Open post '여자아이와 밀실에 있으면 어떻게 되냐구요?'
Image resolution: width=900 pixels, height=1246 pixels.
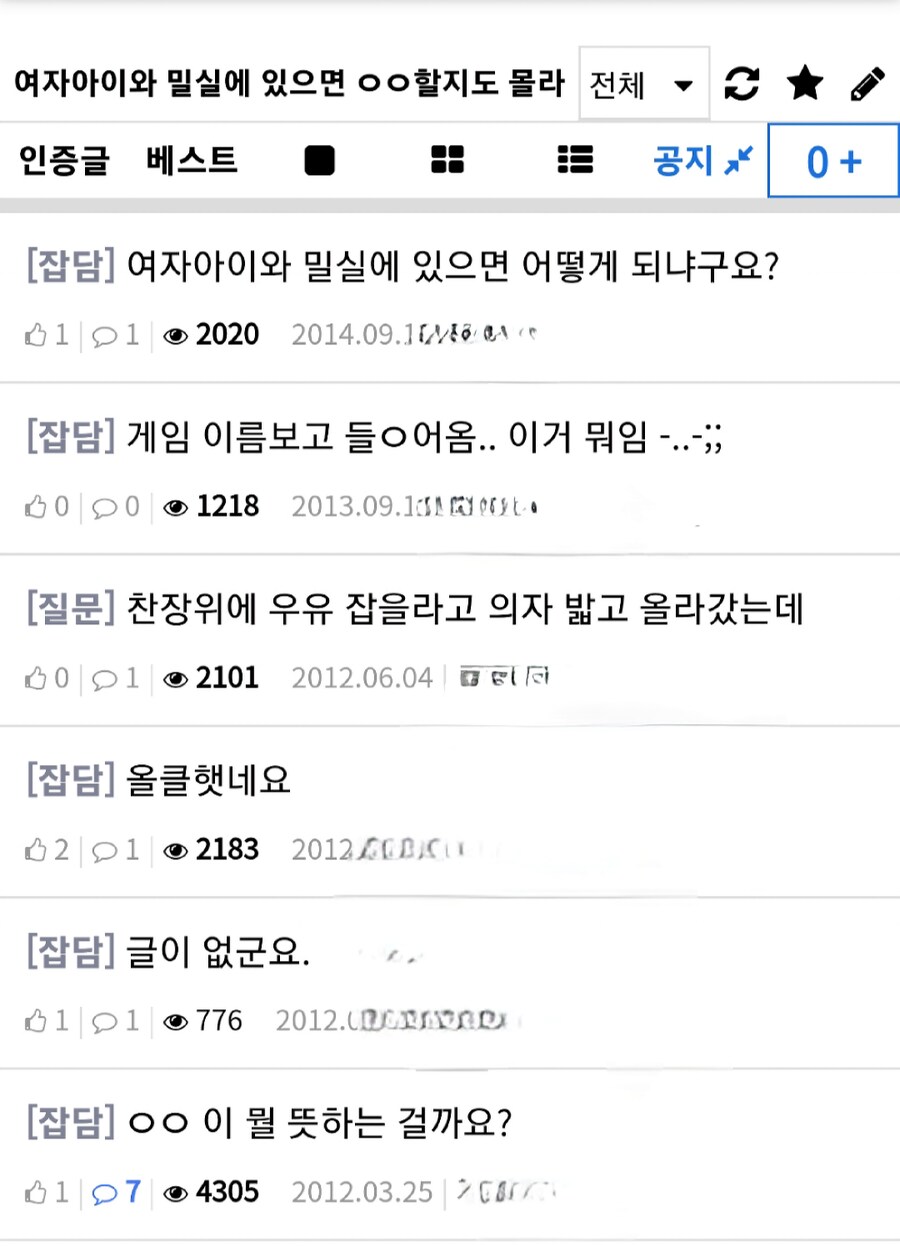click(452, 268)
